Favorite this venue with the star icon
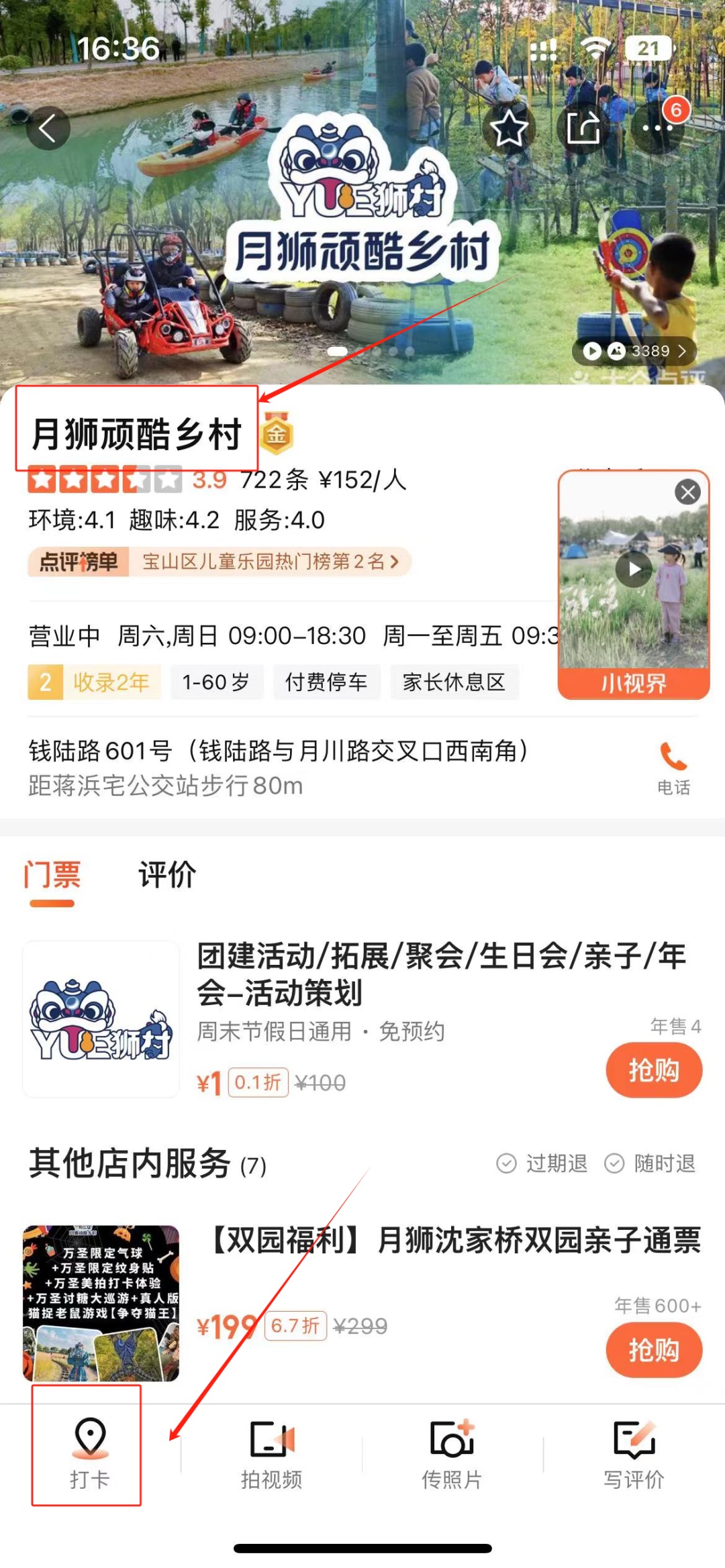 [509, 128]
